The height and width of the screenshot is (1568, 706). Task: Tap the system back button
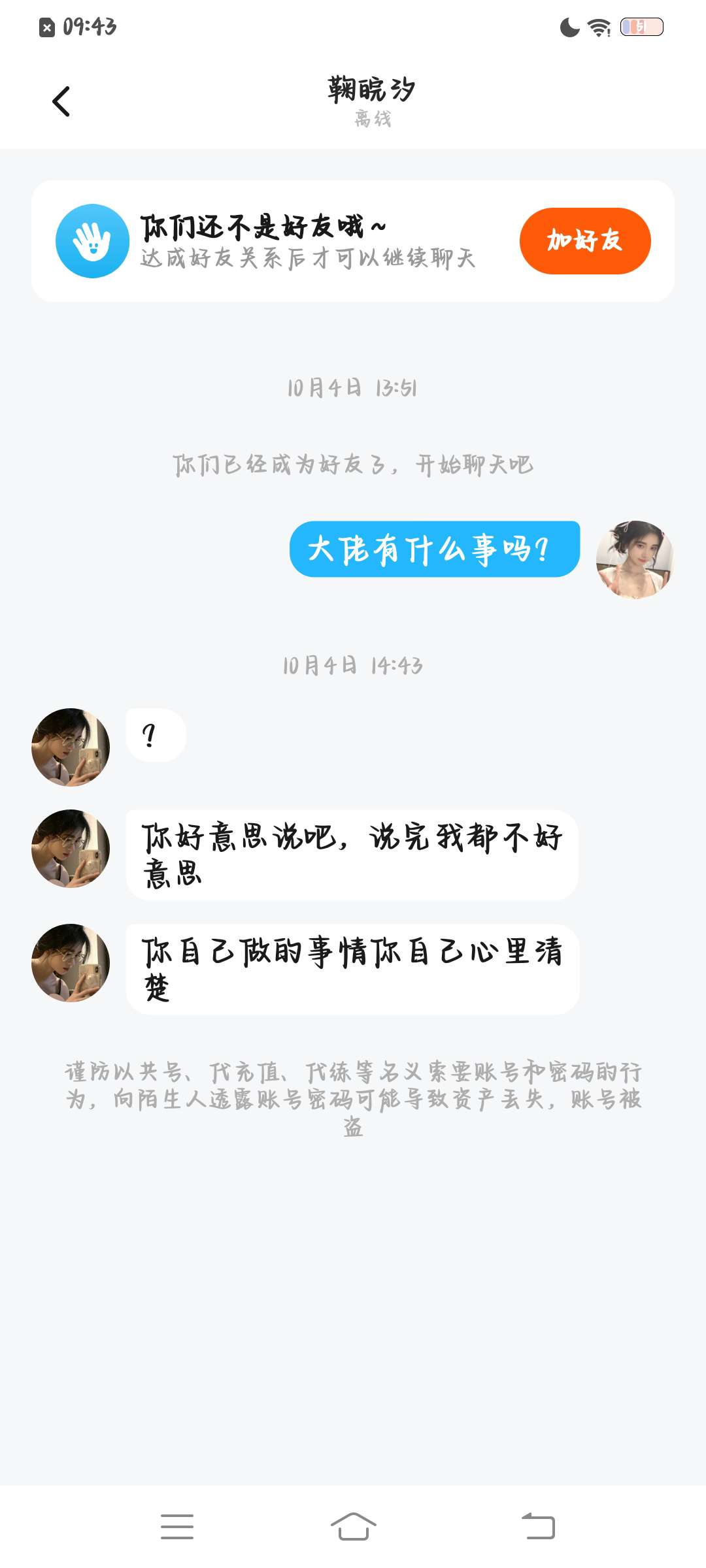coord(538,1526)
